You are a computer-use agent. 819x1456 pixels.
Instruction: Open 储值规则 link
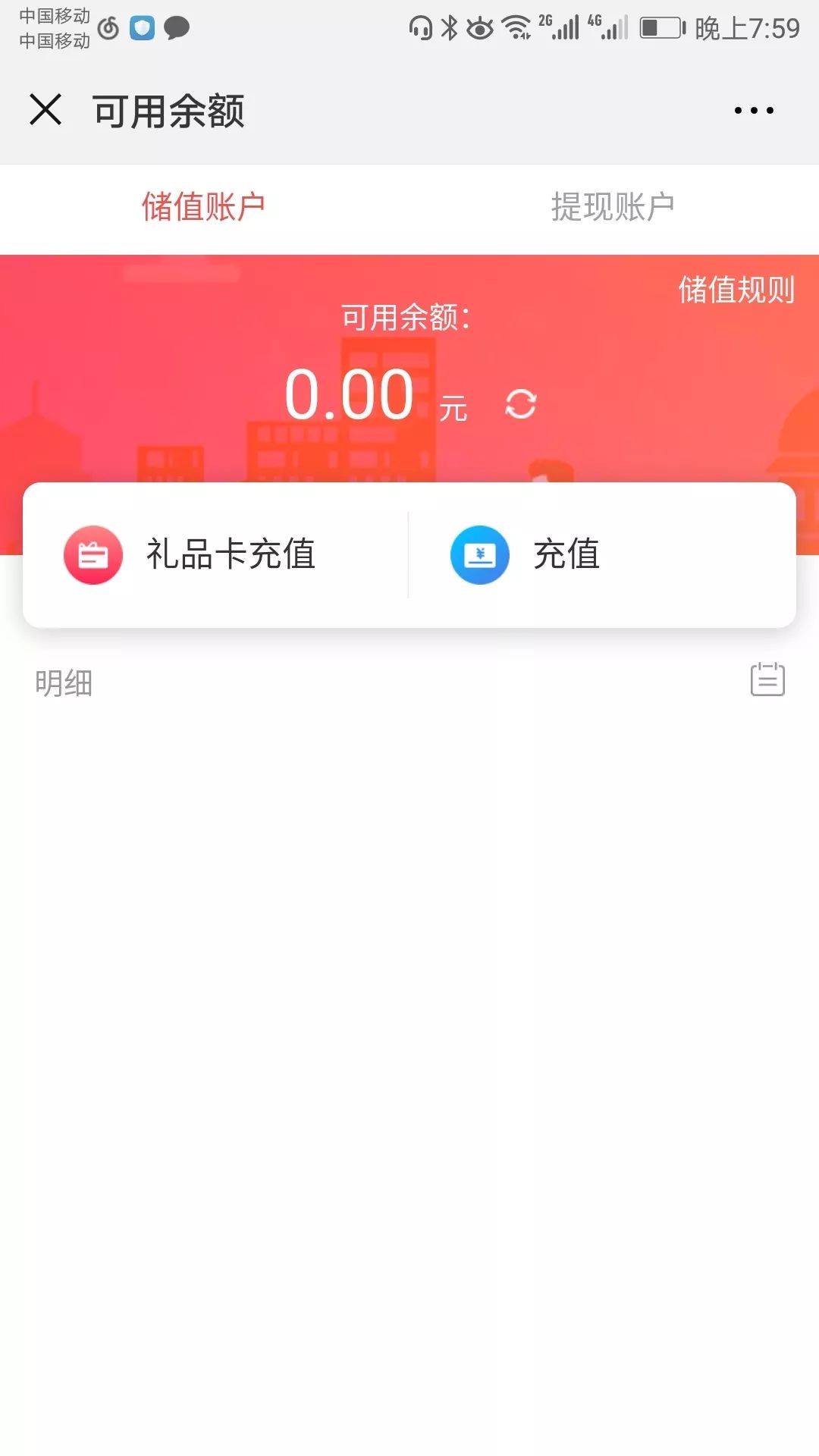pyautogui.click(x=736, y=290)
